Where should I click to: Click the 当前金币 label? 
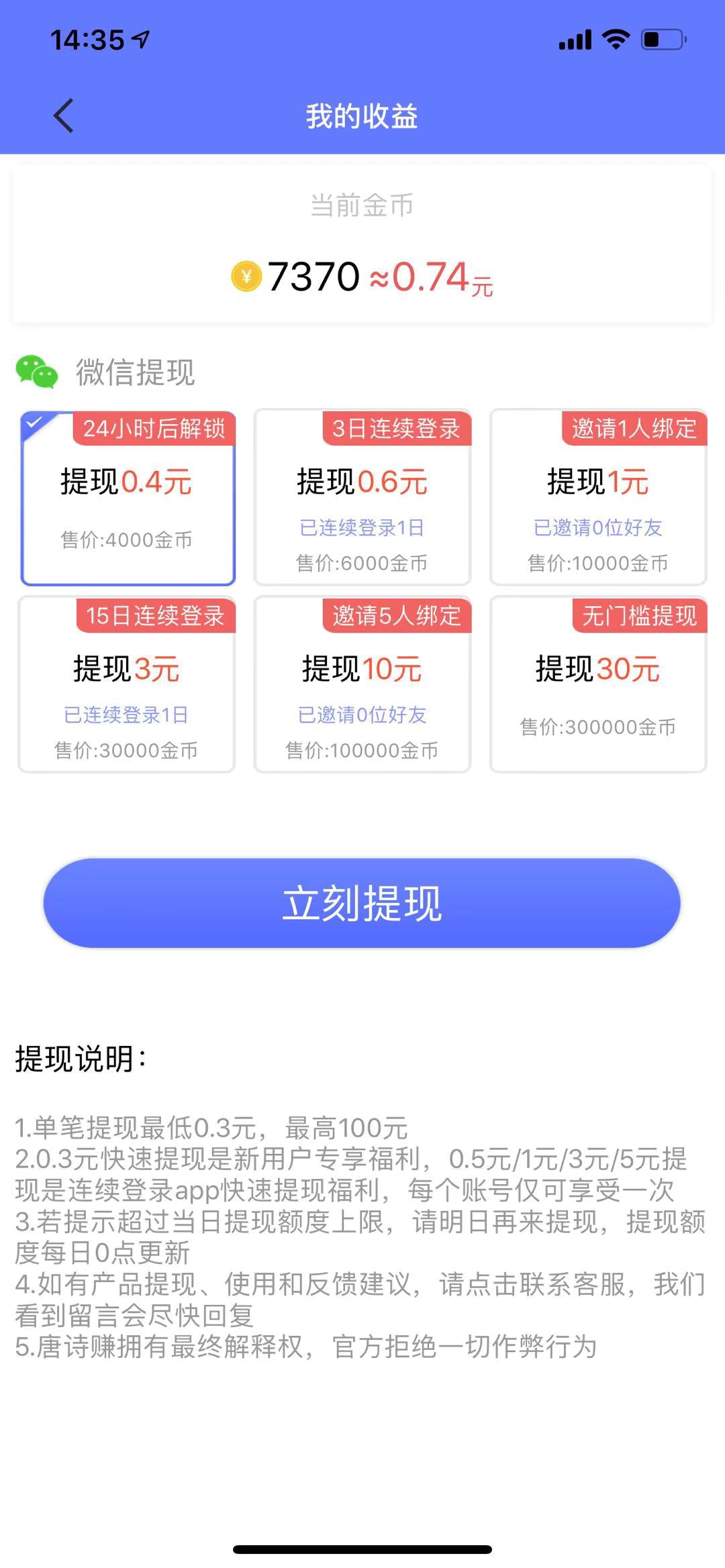click(362, 206)
